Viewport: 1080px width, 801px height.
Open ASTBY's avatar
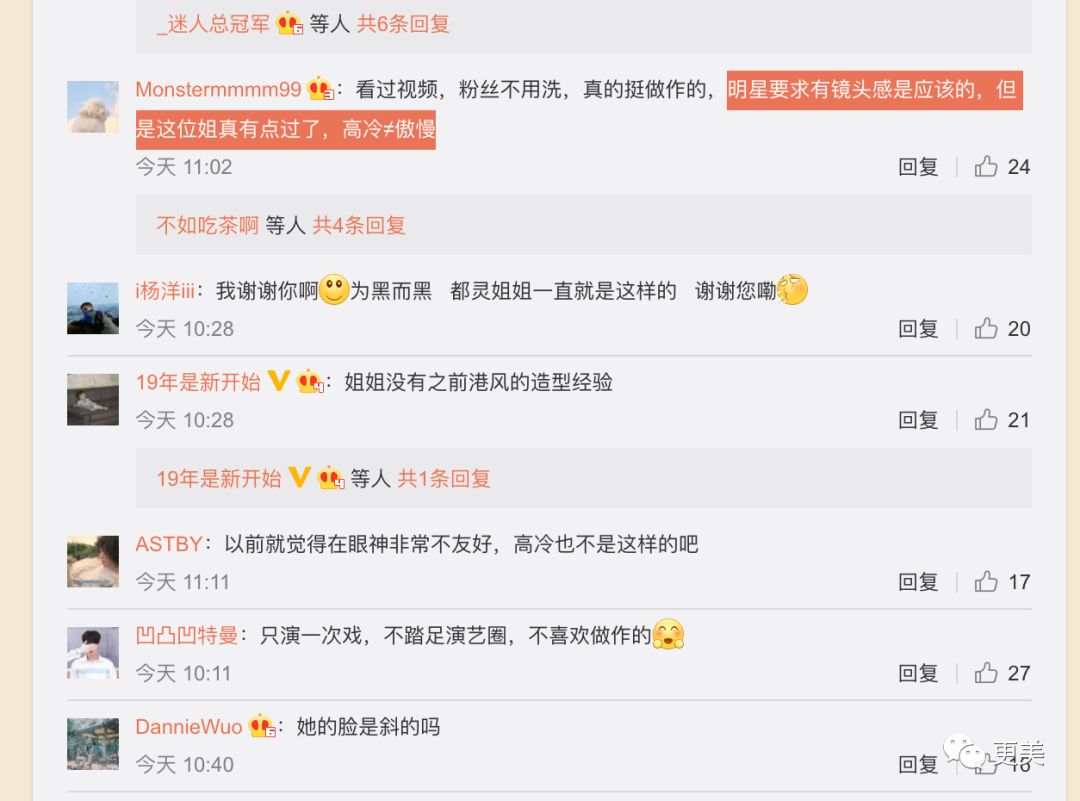[x=93, y=561]
